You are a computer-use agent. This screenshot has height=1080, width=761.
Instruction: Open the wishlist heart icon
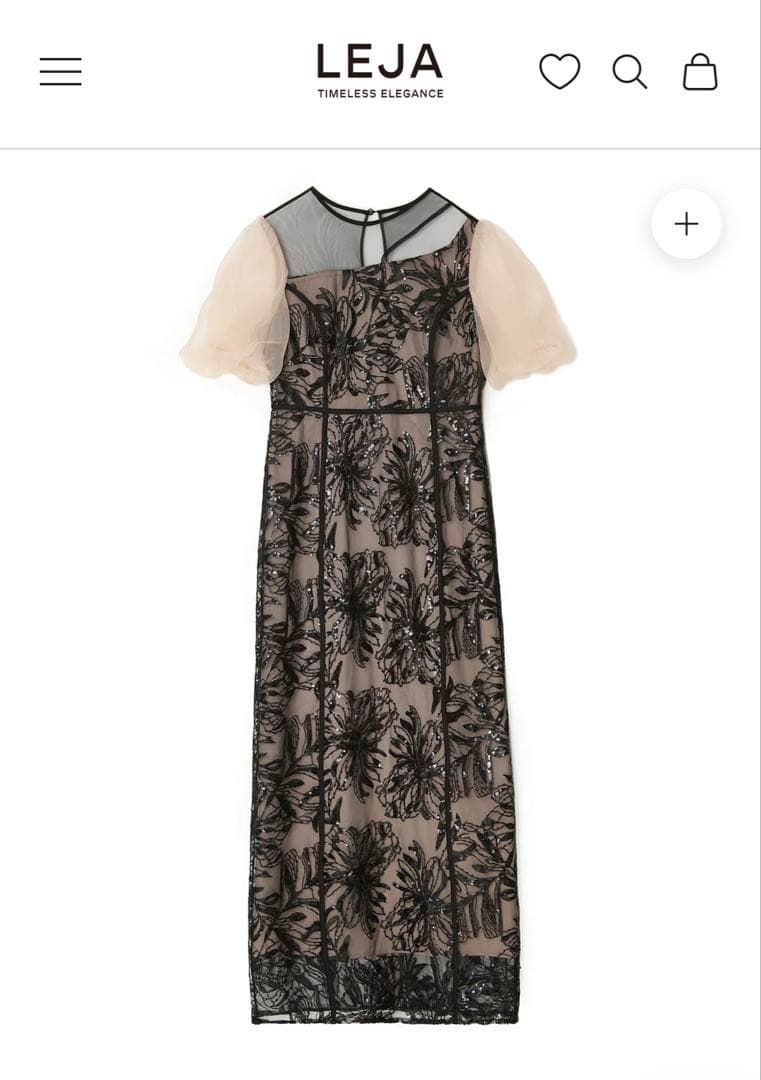coord(559,72)
